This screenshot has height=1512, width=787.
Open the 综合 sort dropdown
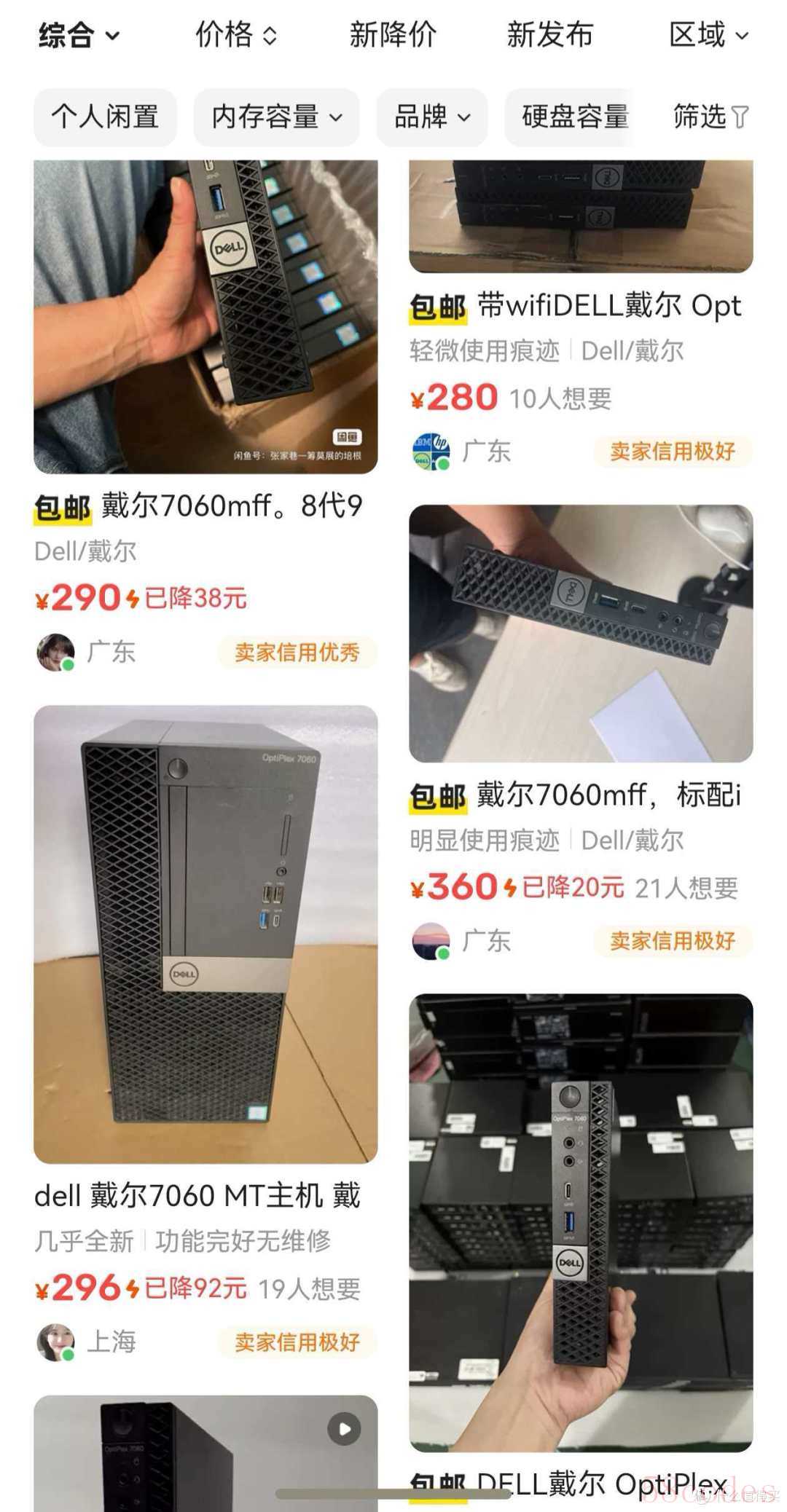click(x=79, y=35)
